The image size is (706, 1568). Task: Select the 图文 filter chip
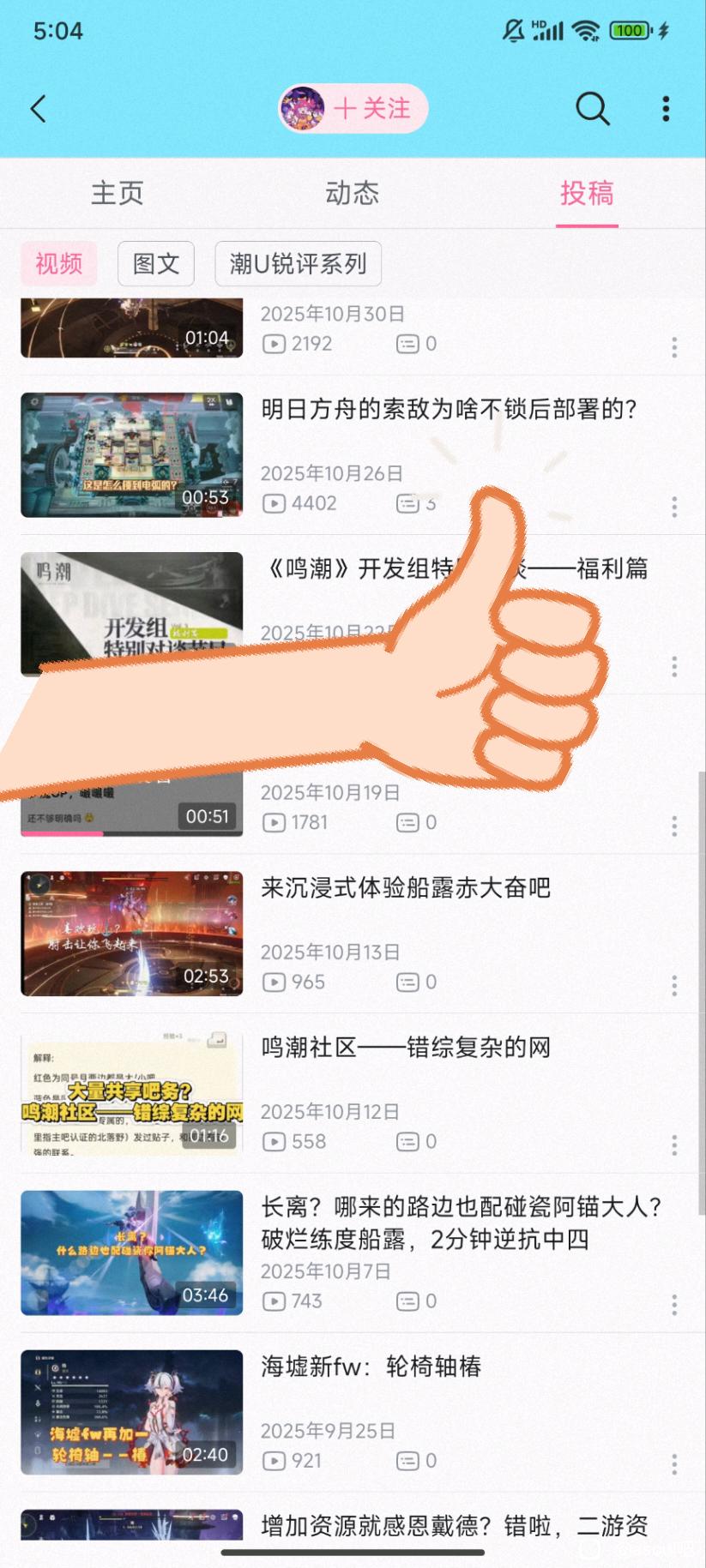click(x=155, y=263)
